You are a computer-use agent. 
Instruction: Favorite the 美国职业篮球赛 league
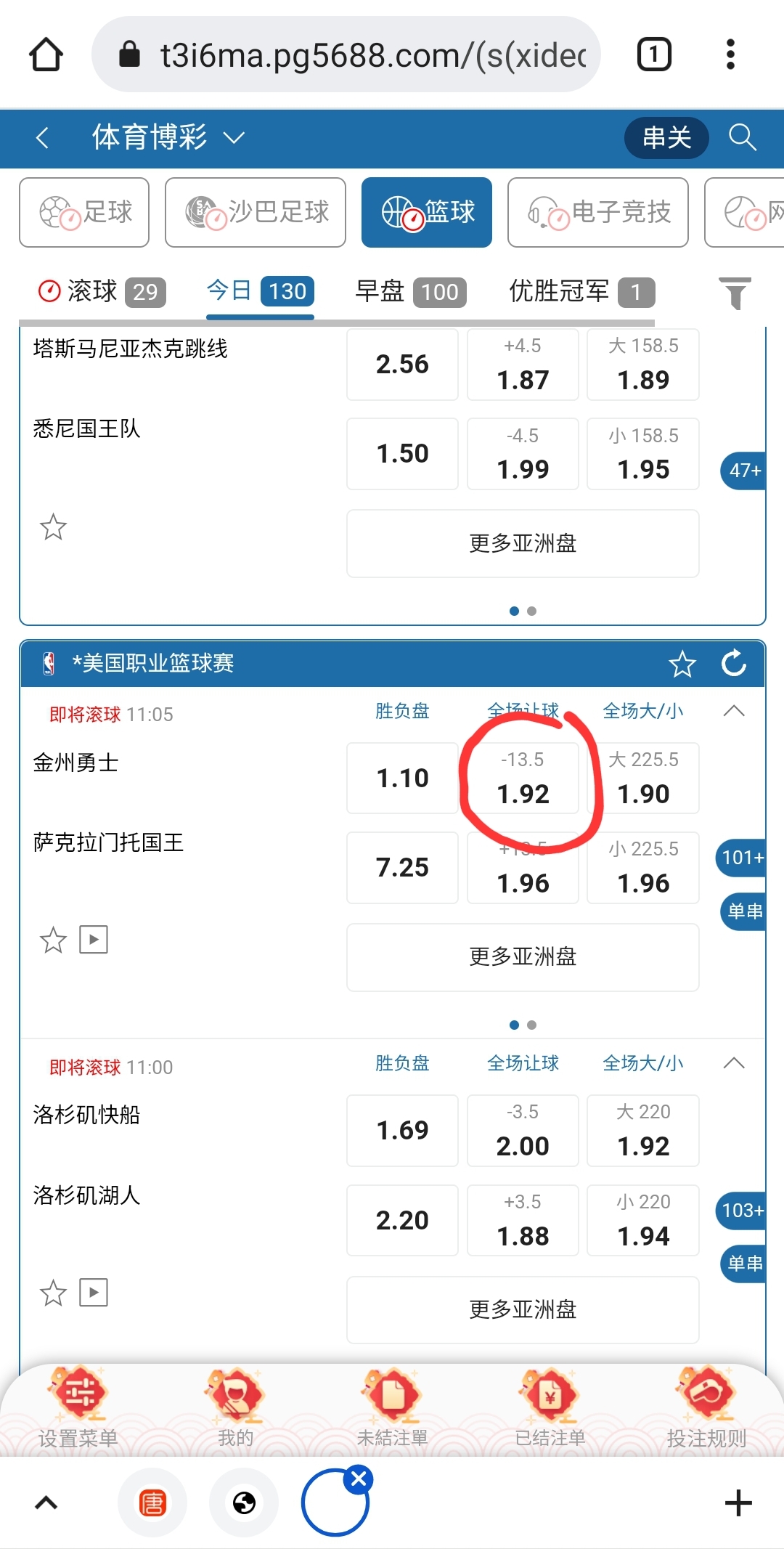point(682,664)
